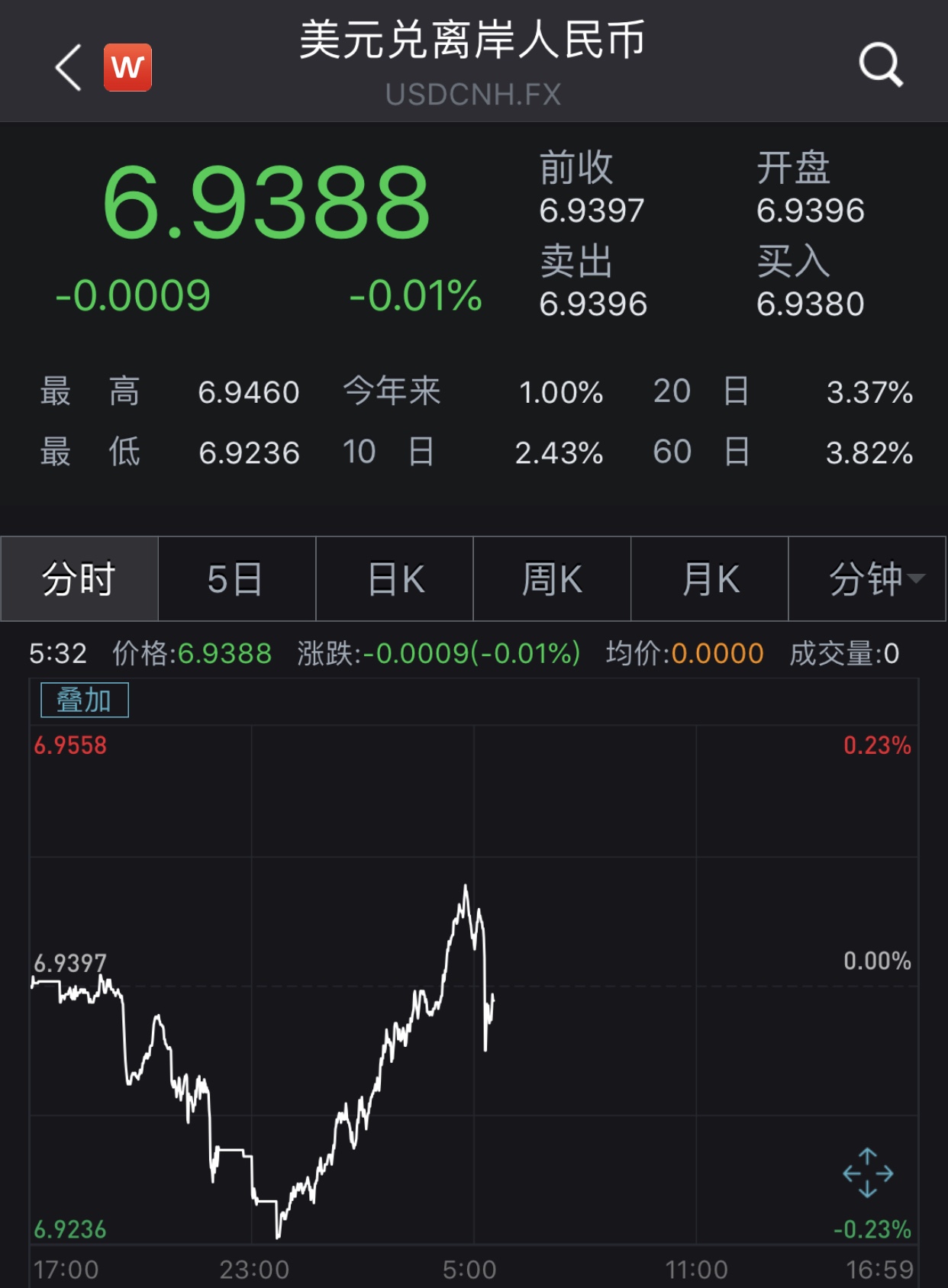Open the red W app logo
The height and width of the screenshot is (1288, 948).
[127, 68]
